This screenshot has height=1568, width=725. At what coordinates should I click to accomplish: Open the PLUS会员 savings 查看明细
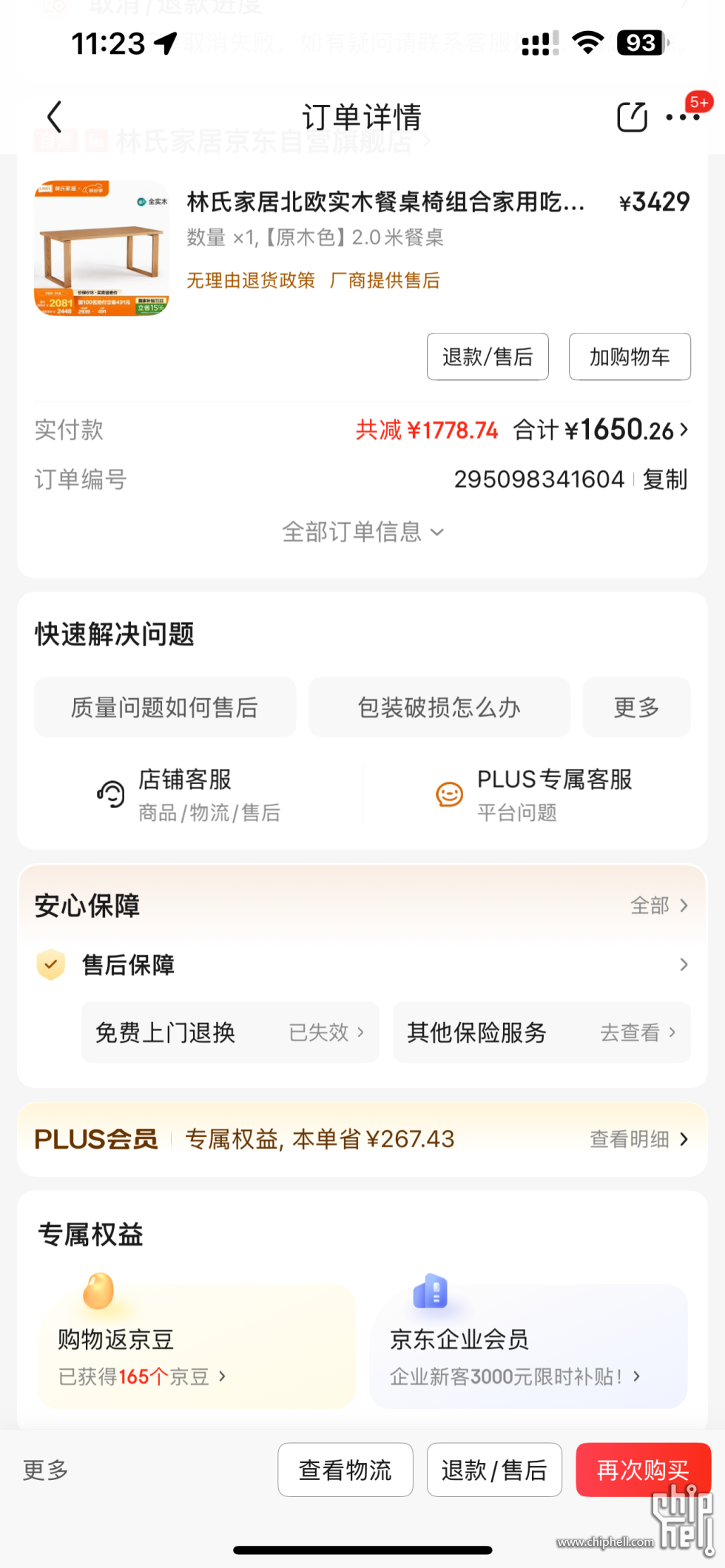[638, 1139]
